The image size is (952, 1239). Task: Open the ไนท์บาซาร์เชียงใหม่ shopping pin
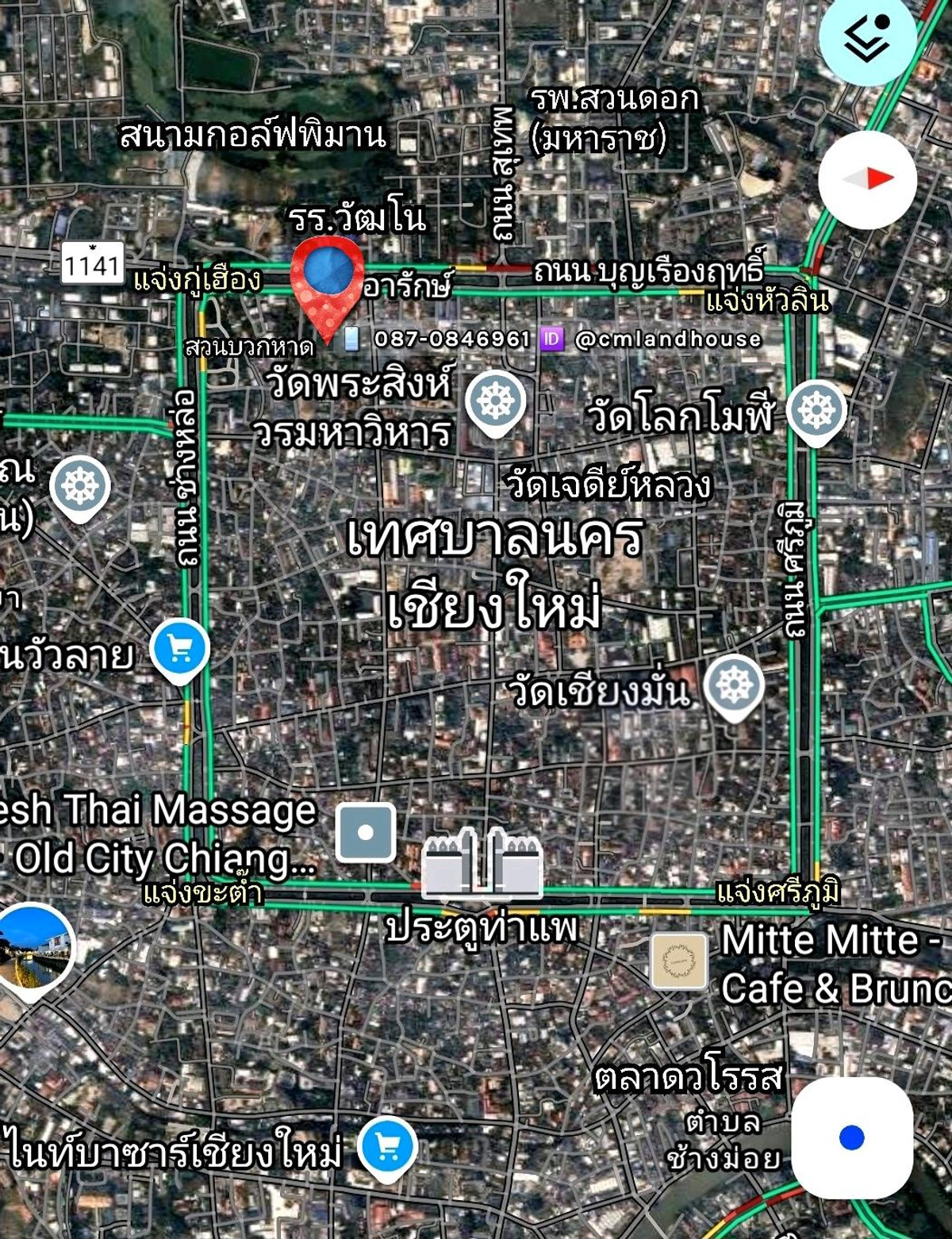[x=387, y=1147]
